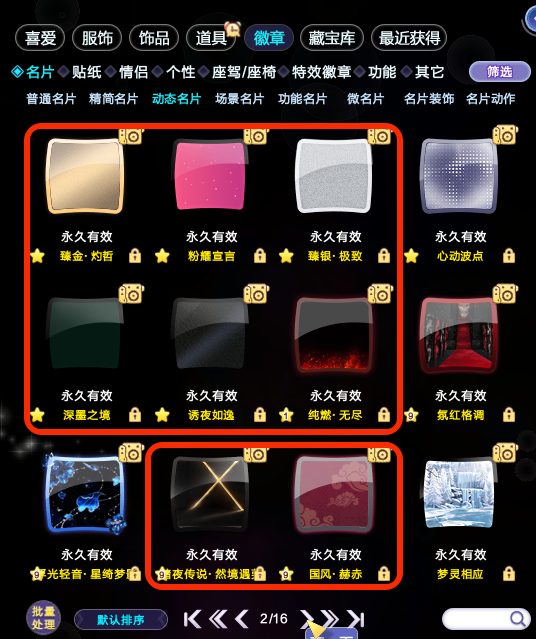536x639 pixels.
Task: Jump to the first page
Action: point(192,619)
